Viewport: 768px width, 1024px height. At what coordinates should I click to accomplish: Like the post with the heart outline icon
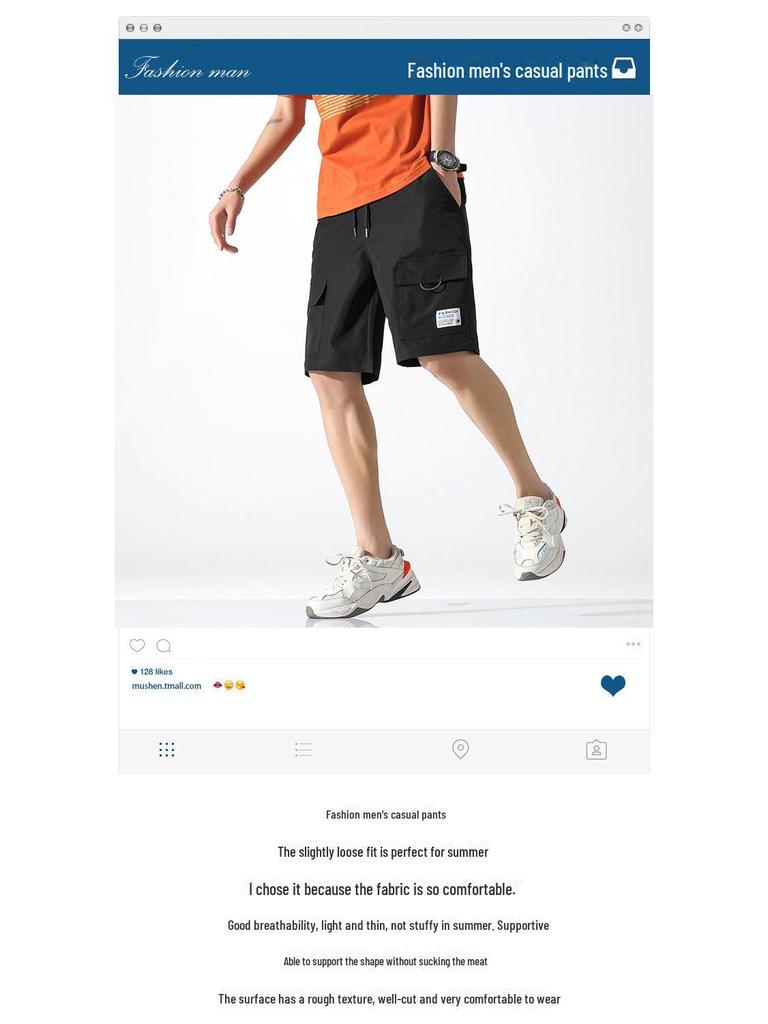click(x=137, y=645)
